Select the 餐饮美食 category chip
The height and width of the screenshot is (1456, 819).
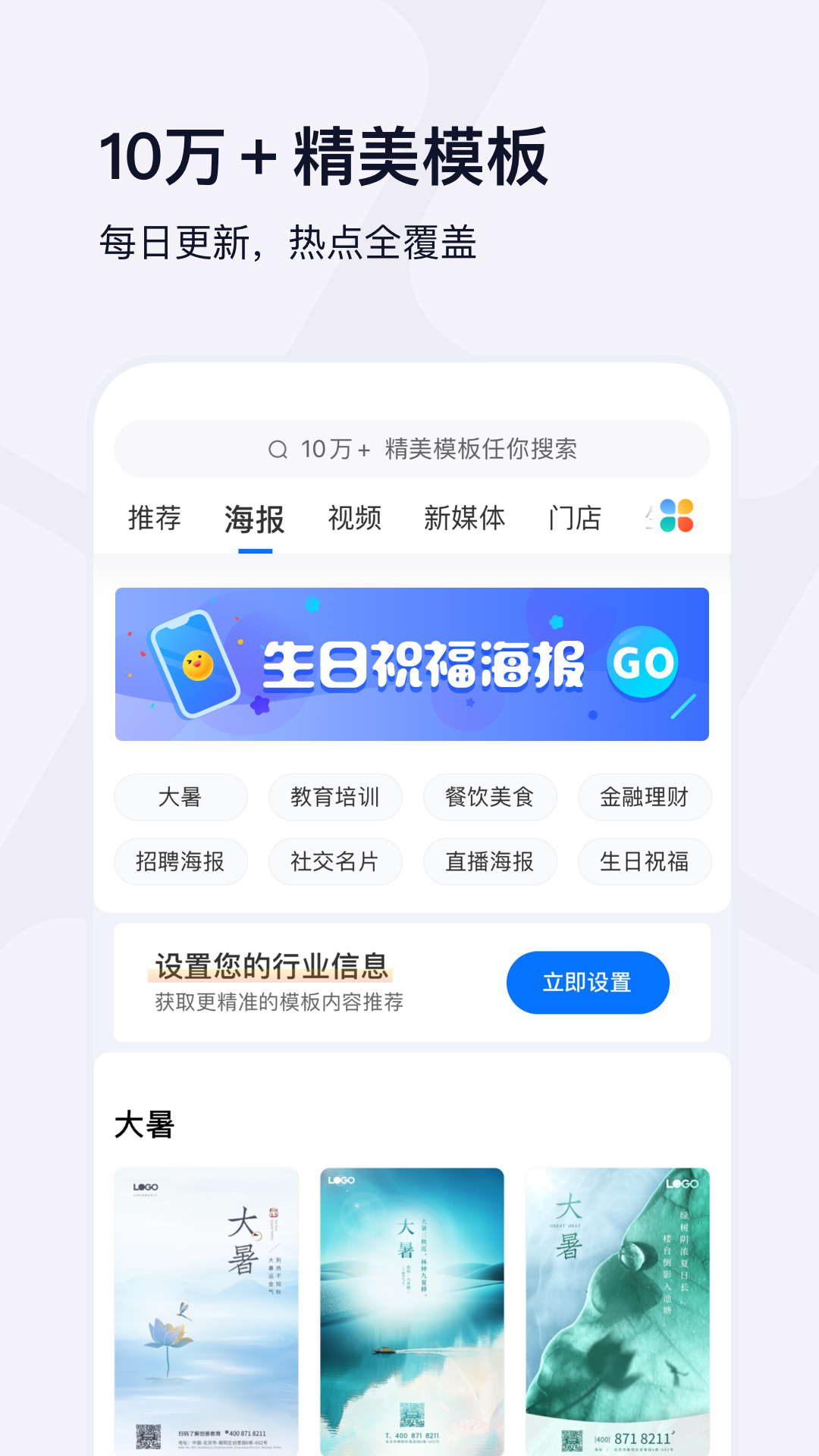point(490,797)
